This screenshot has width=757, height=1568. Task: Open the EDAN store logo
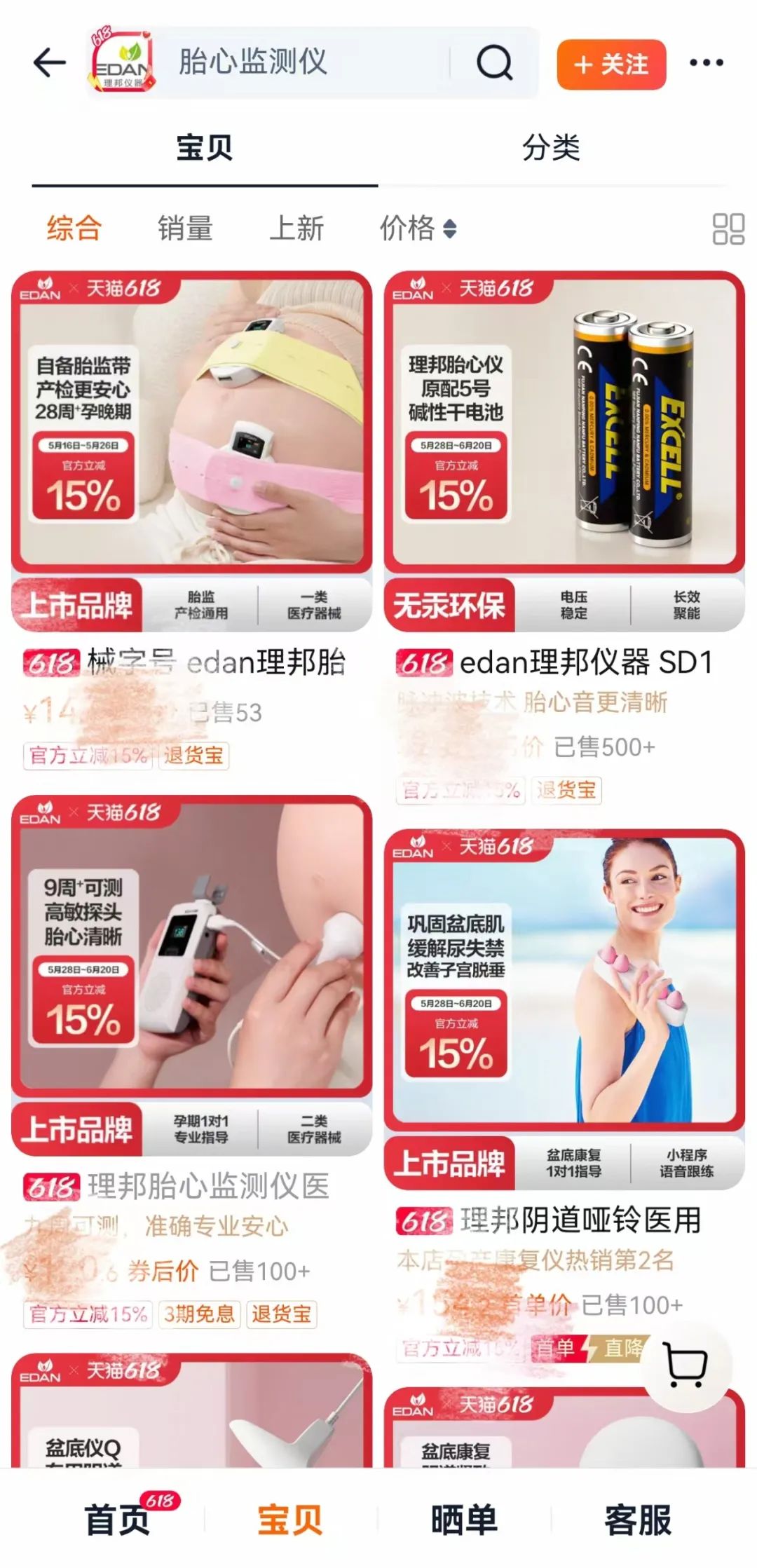tap(122, 62)
